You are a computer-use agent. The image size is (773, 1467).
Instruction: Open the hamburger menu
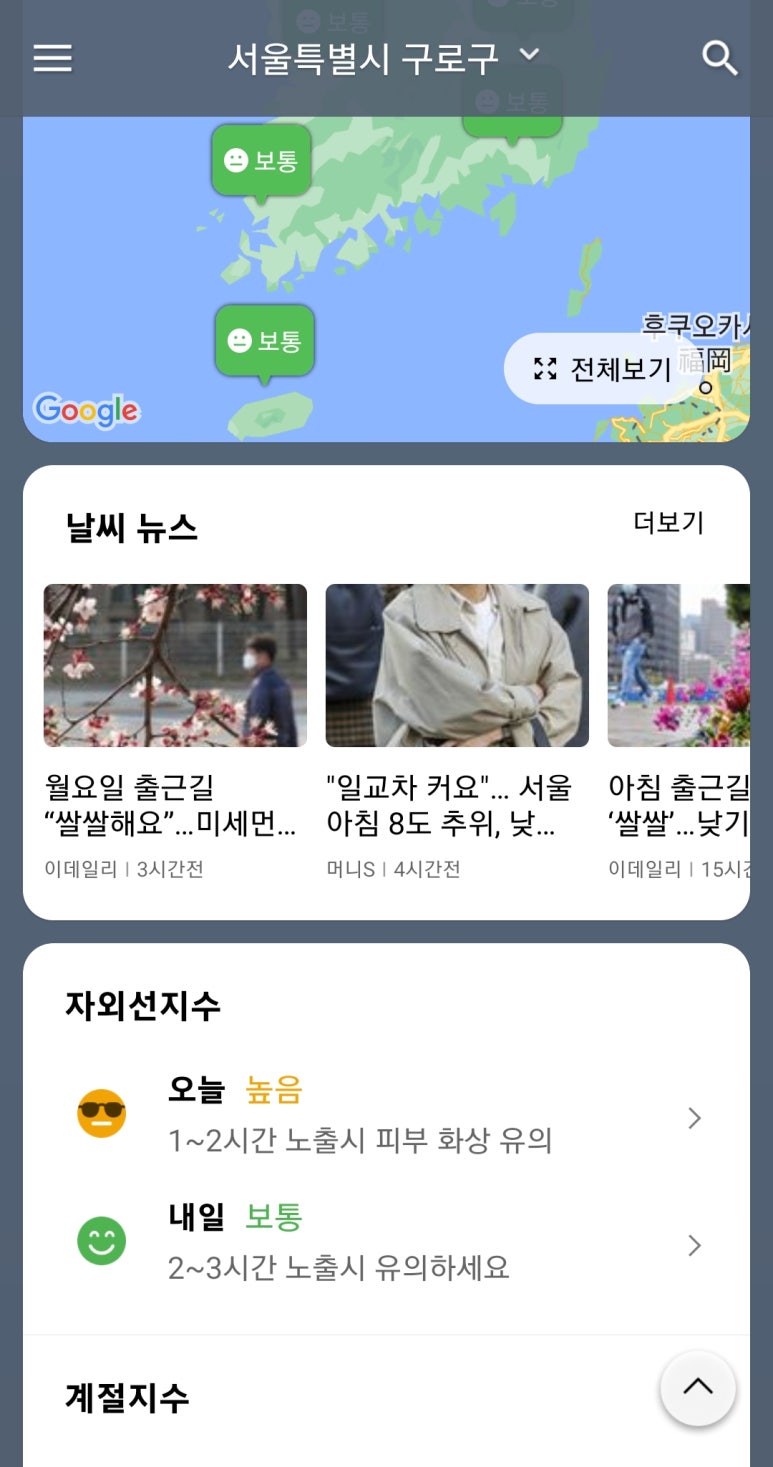tap(53, 58)
